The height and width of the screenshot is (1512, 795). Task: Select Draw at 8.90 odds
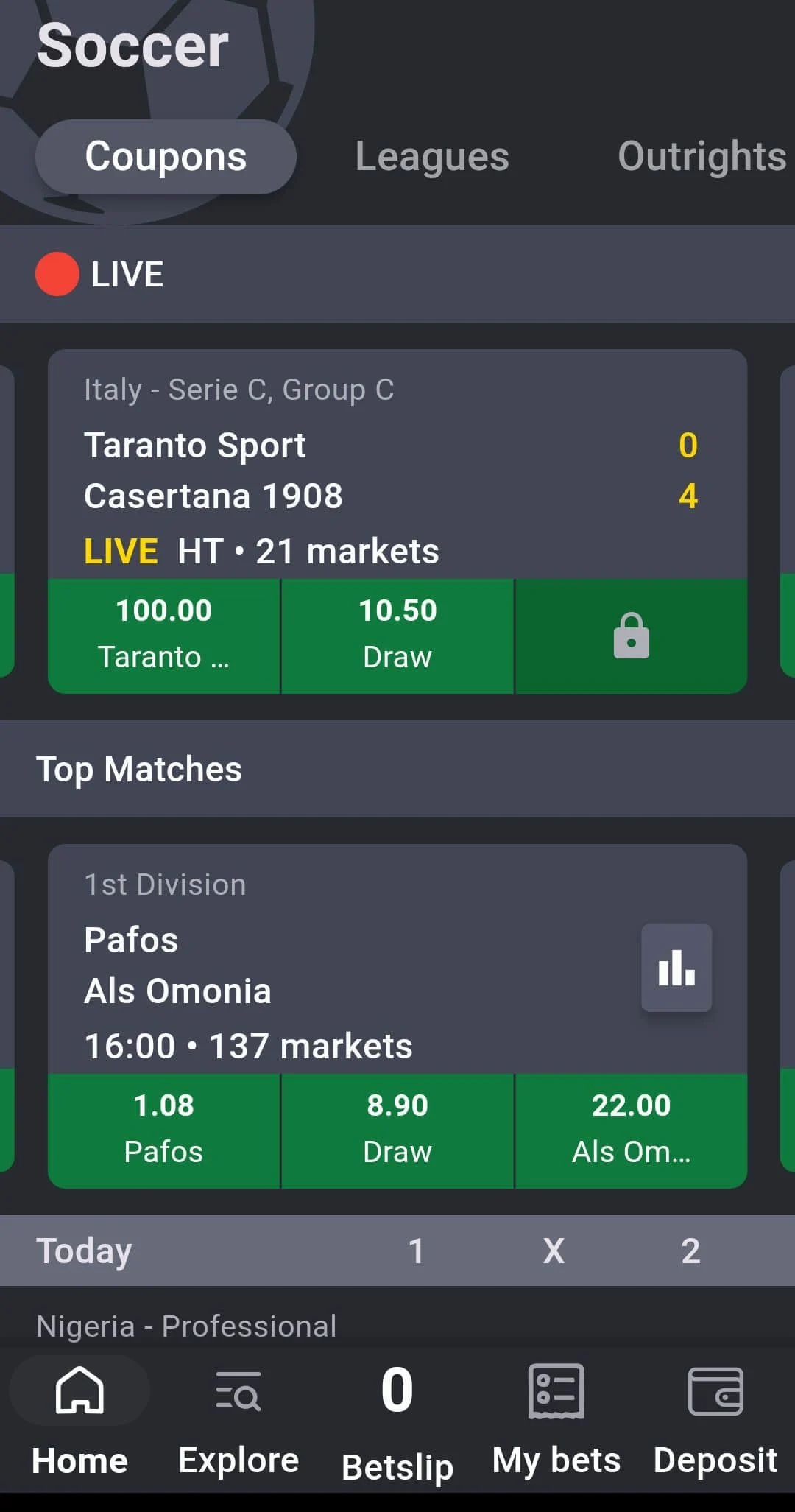(x=397, y=1130)
